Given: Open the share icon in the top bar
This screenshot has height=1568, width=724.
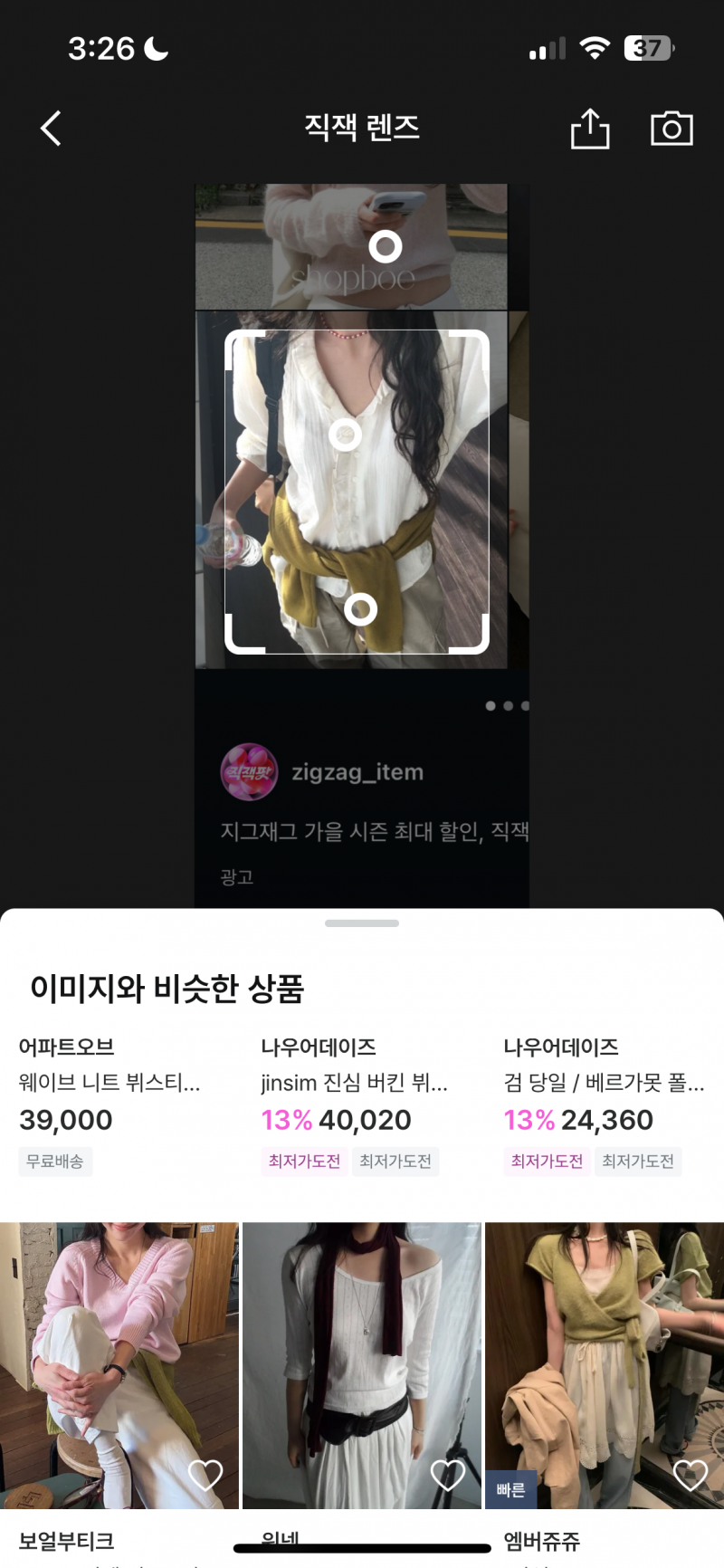Looking at the screenshot, I should coord(590,129).
